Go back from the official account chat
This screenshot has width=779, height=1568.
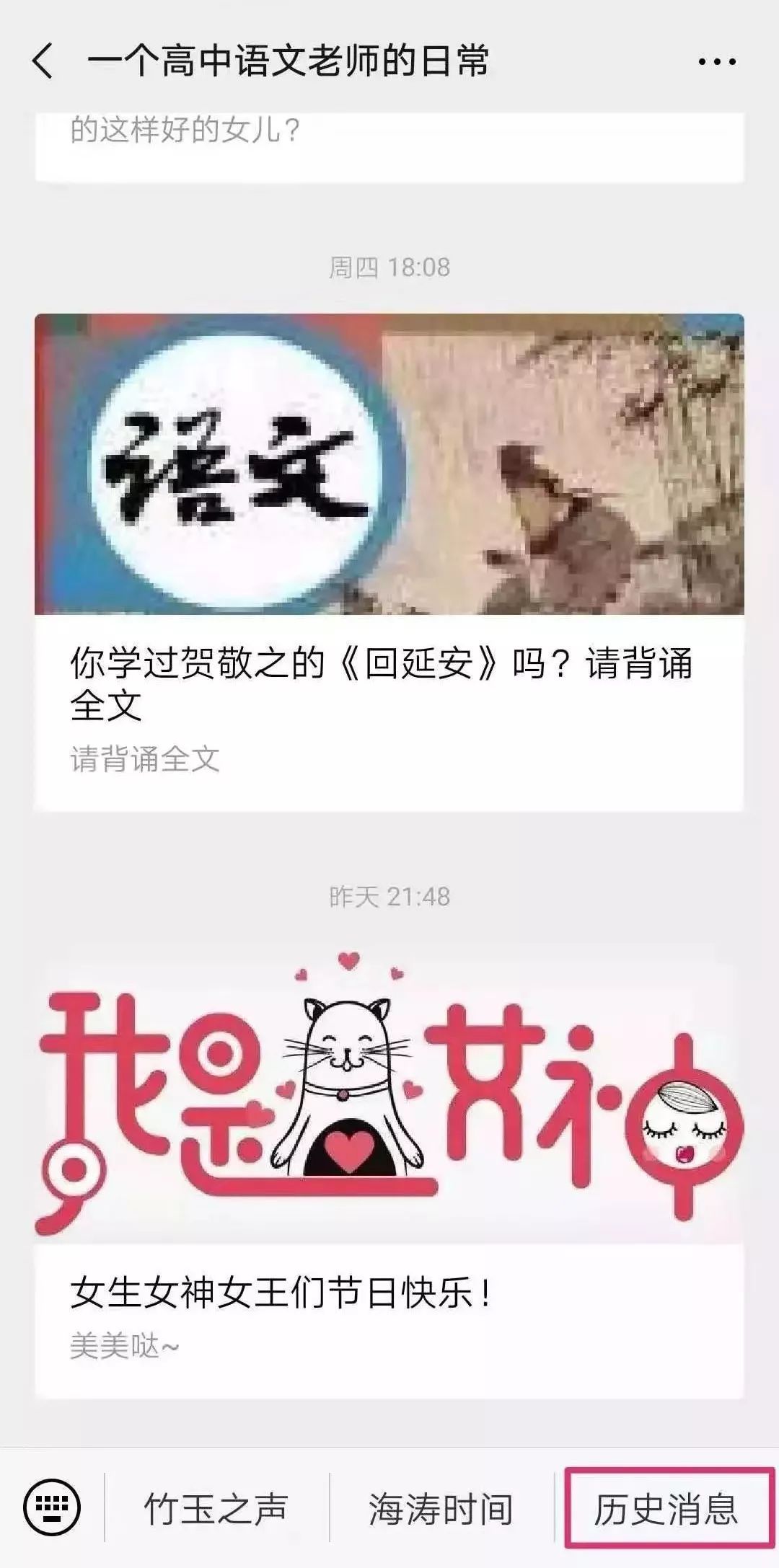43,61
